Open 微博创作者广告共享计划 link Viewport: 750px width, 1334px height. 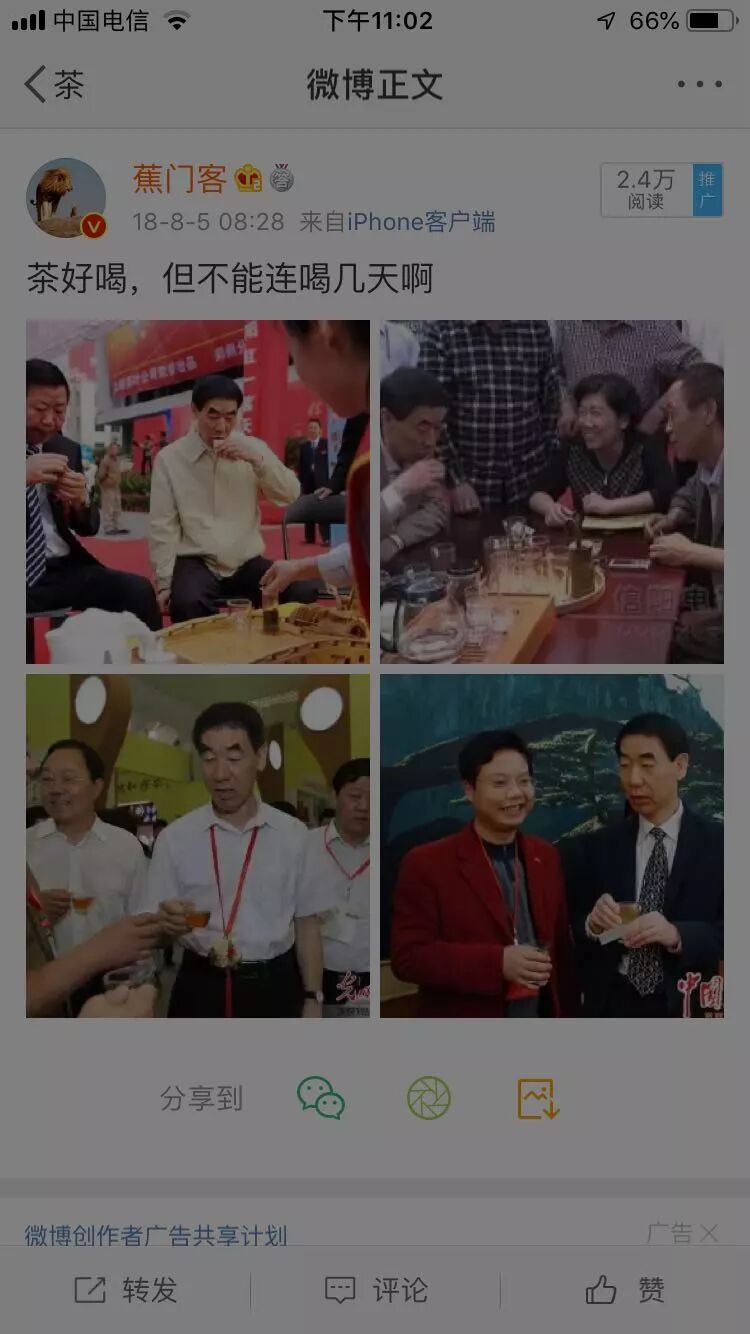(156, 1235)
